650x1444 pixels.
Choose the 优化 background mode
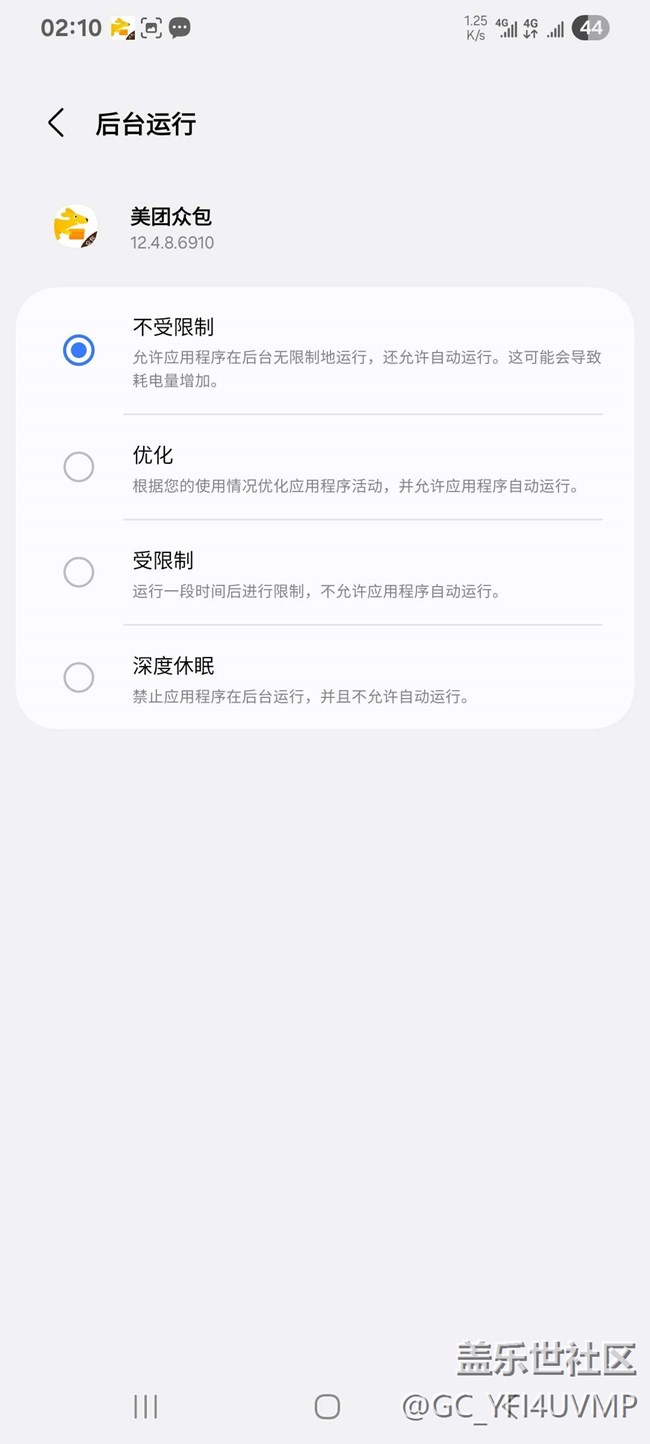pos(79,467)
